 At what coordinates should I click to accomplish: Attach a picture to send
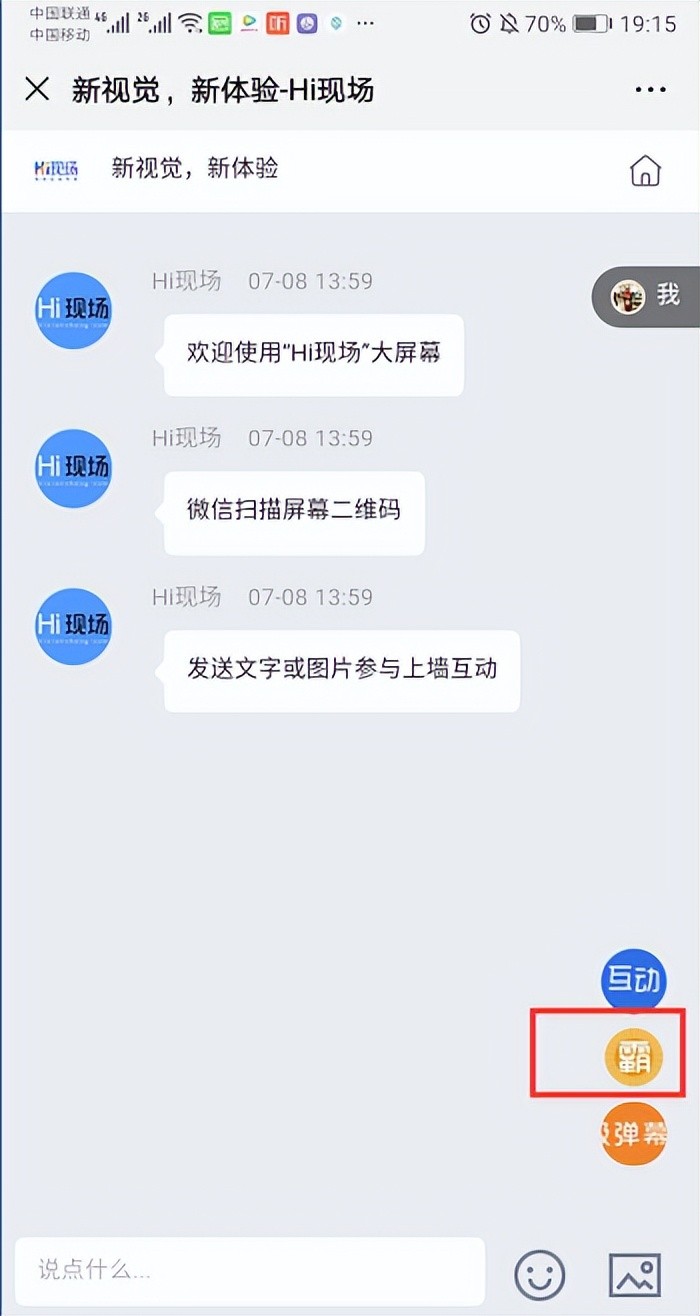pyautogui.click(x=635, y=1274)
